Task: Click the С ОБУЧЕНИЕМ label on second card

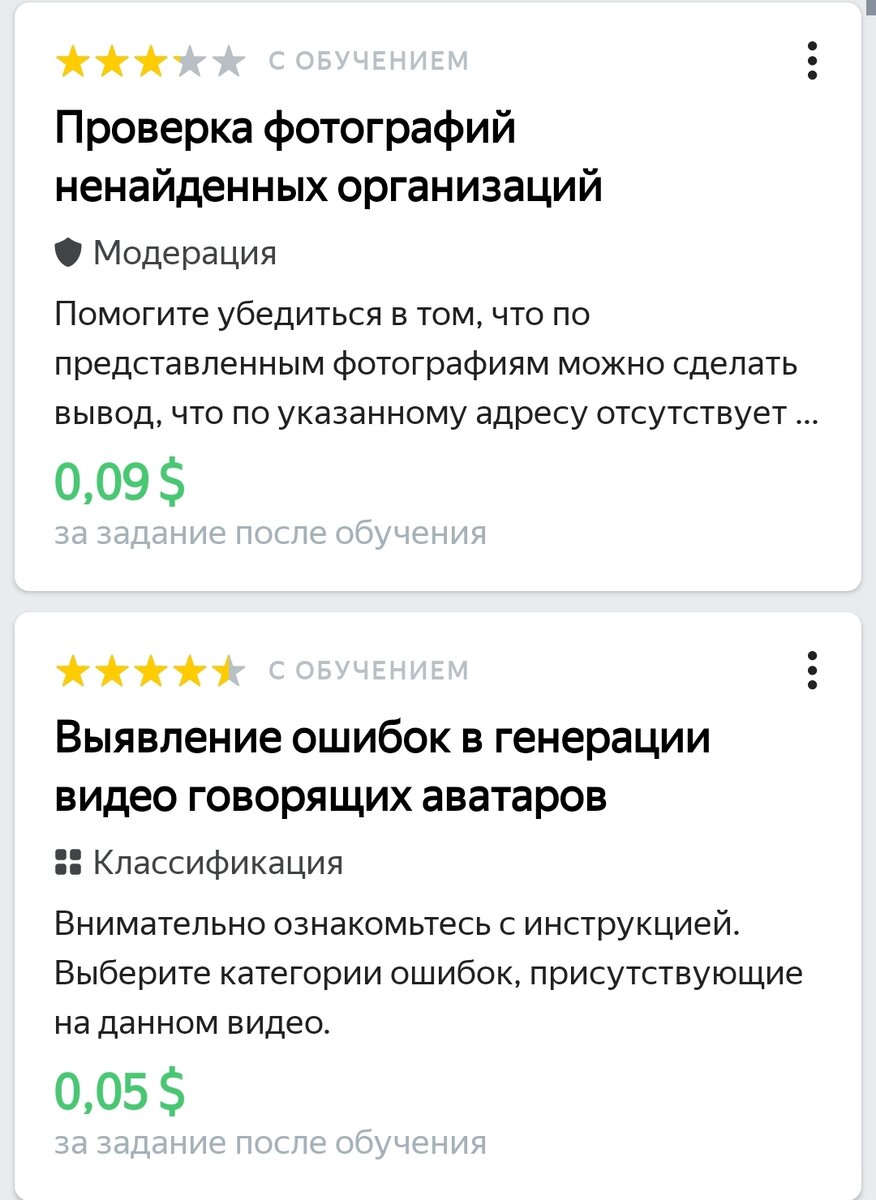Action: coord(369,672)
